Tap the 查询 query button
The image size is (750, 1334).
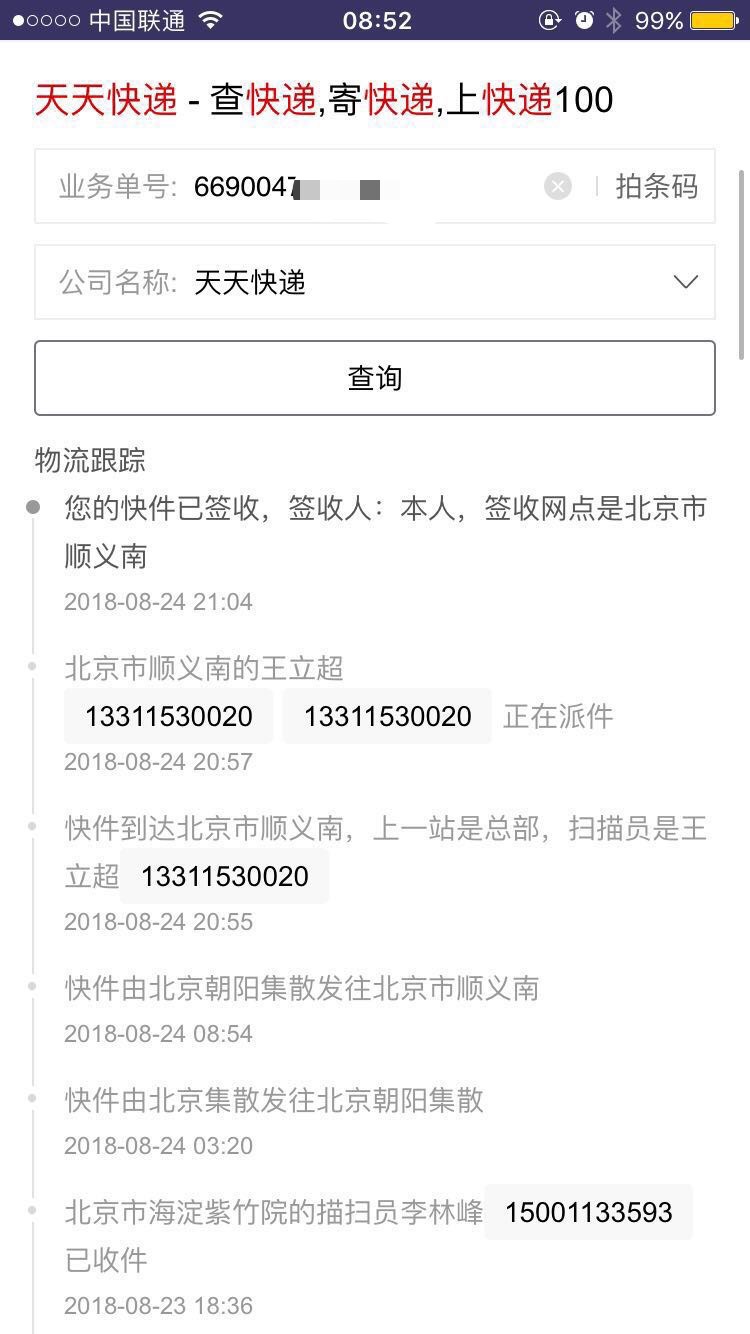pyautogui.click(x=375, y=378)
